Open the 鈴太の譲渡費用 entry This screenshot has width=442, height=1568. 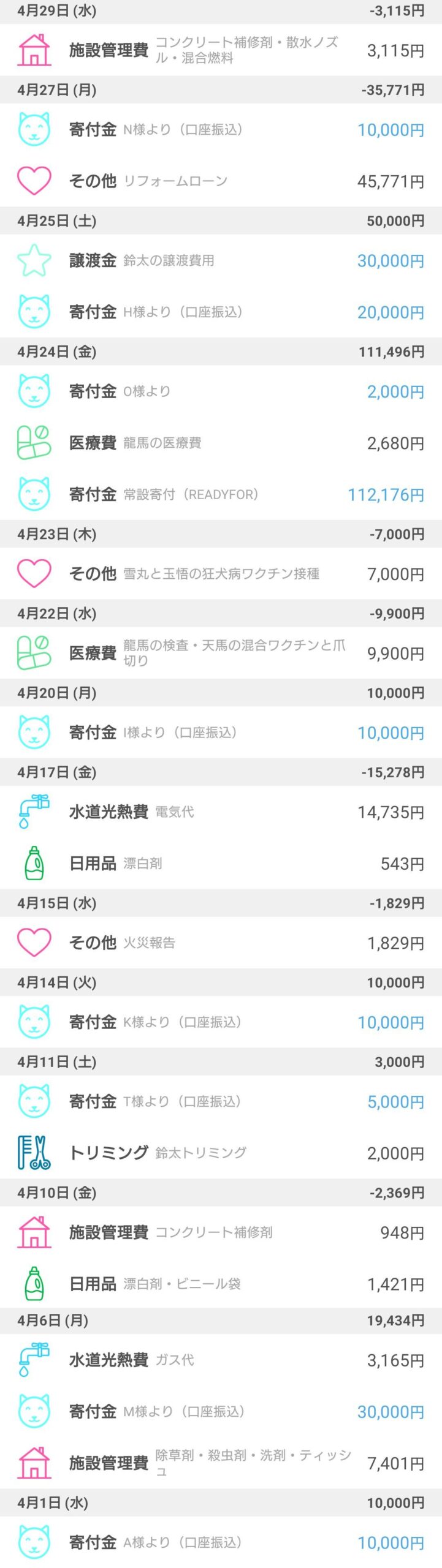point(221,260)
